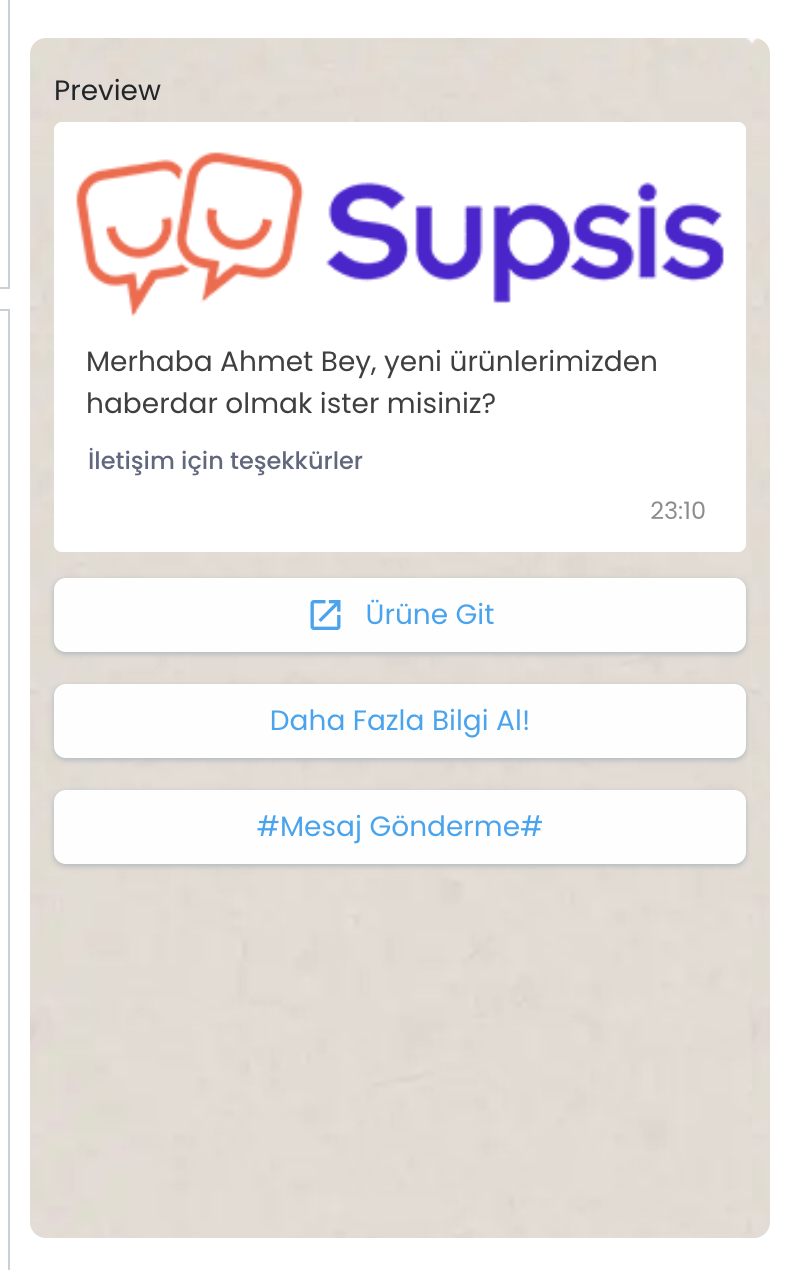Select Daha Fazla Bilgi Al! button

tap(400, 720)
